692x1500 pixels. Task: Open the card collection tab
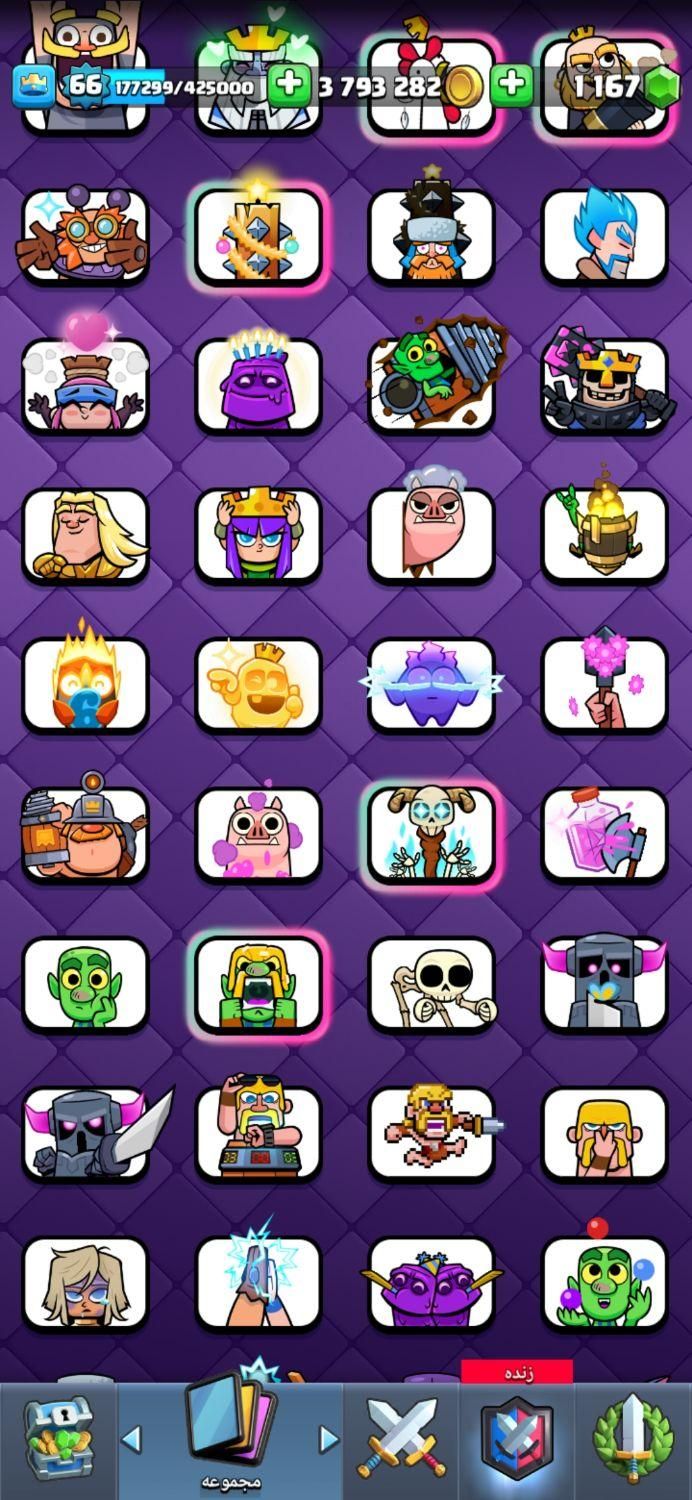point(230,1432)
